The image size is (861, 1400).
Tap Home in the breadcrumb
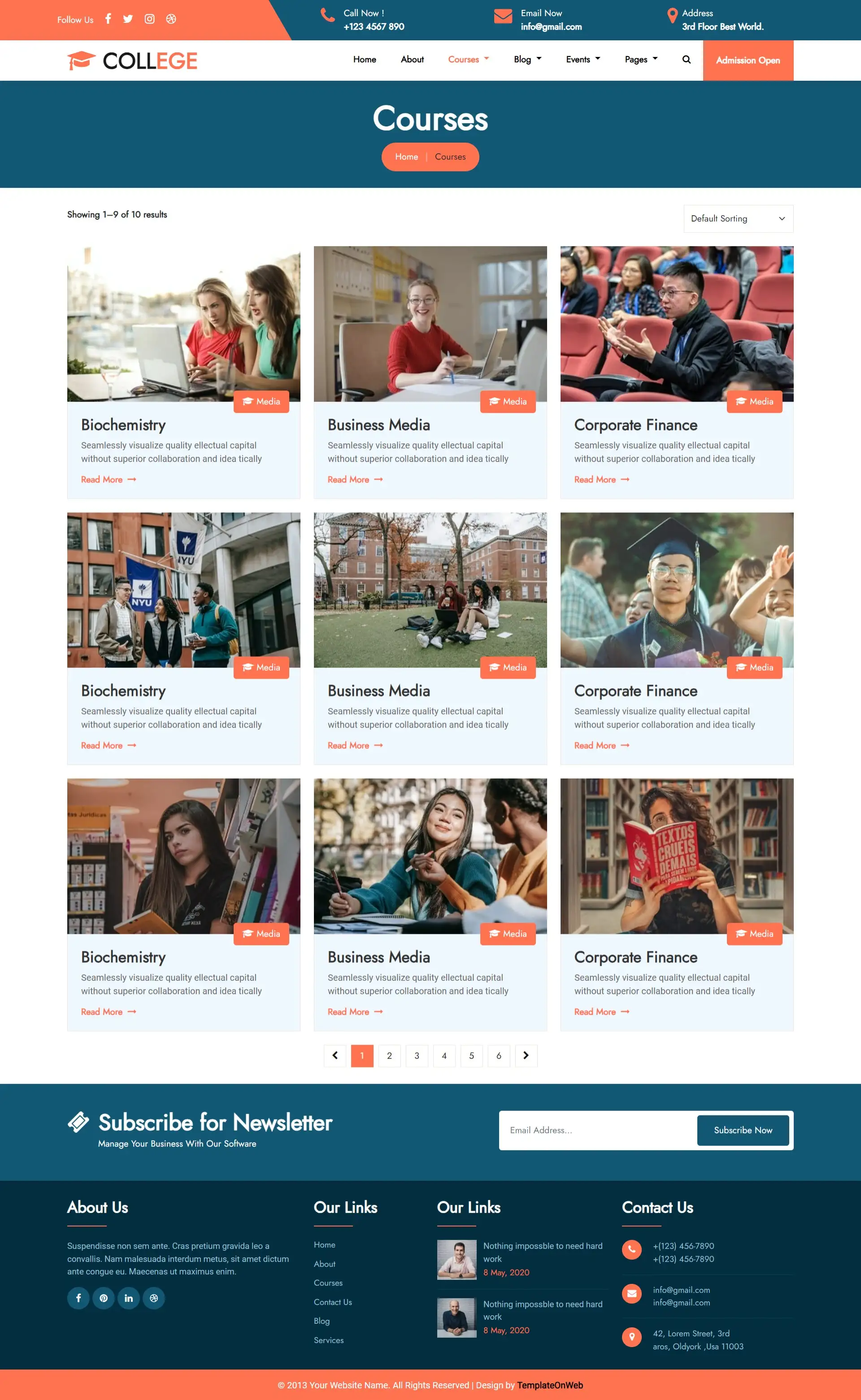tap(406, 156)
